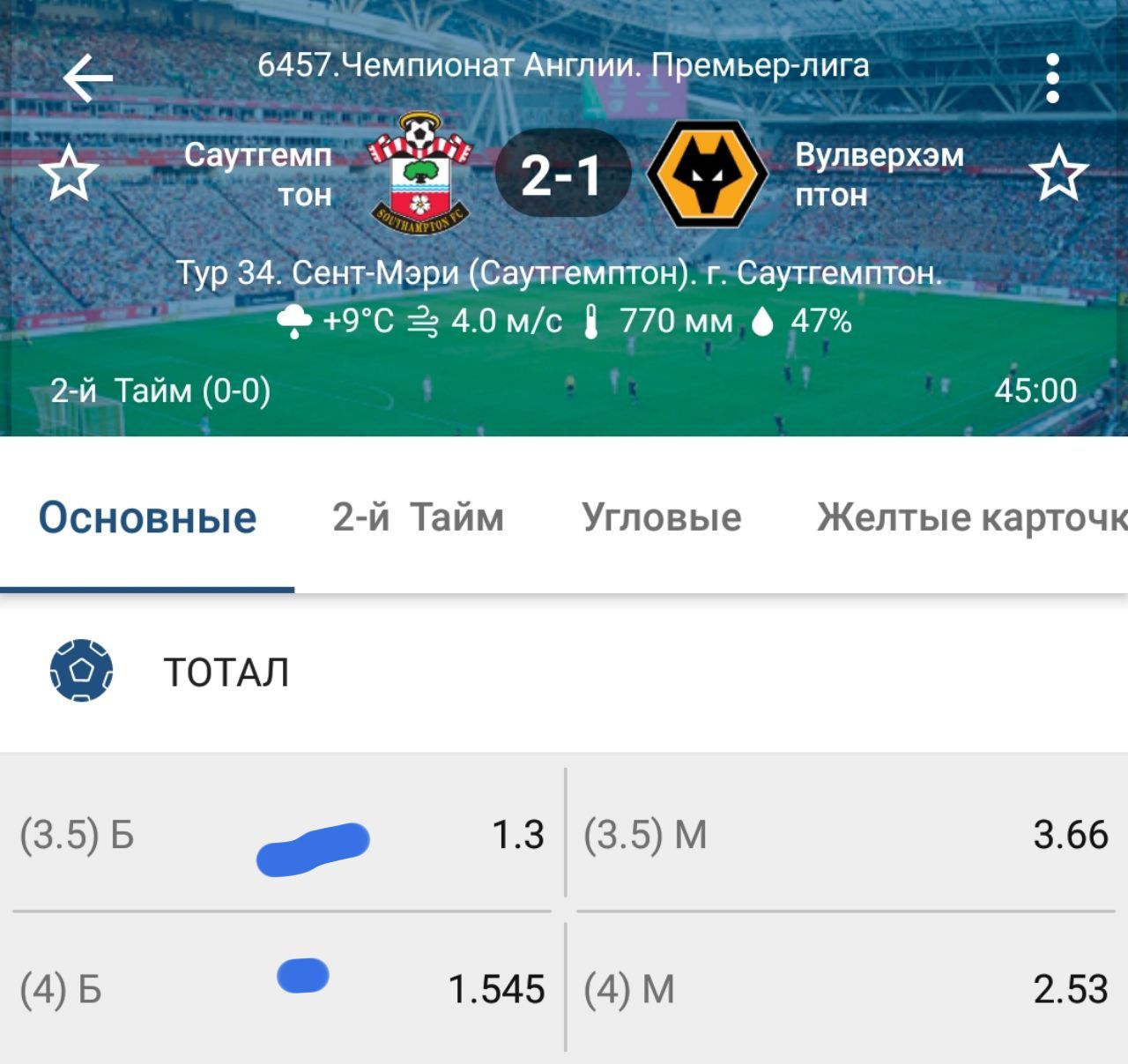The width and height of the screenshot is (1128, 1064).
Task: Go back using the arrow icon
Action: [x=87, y=78]
